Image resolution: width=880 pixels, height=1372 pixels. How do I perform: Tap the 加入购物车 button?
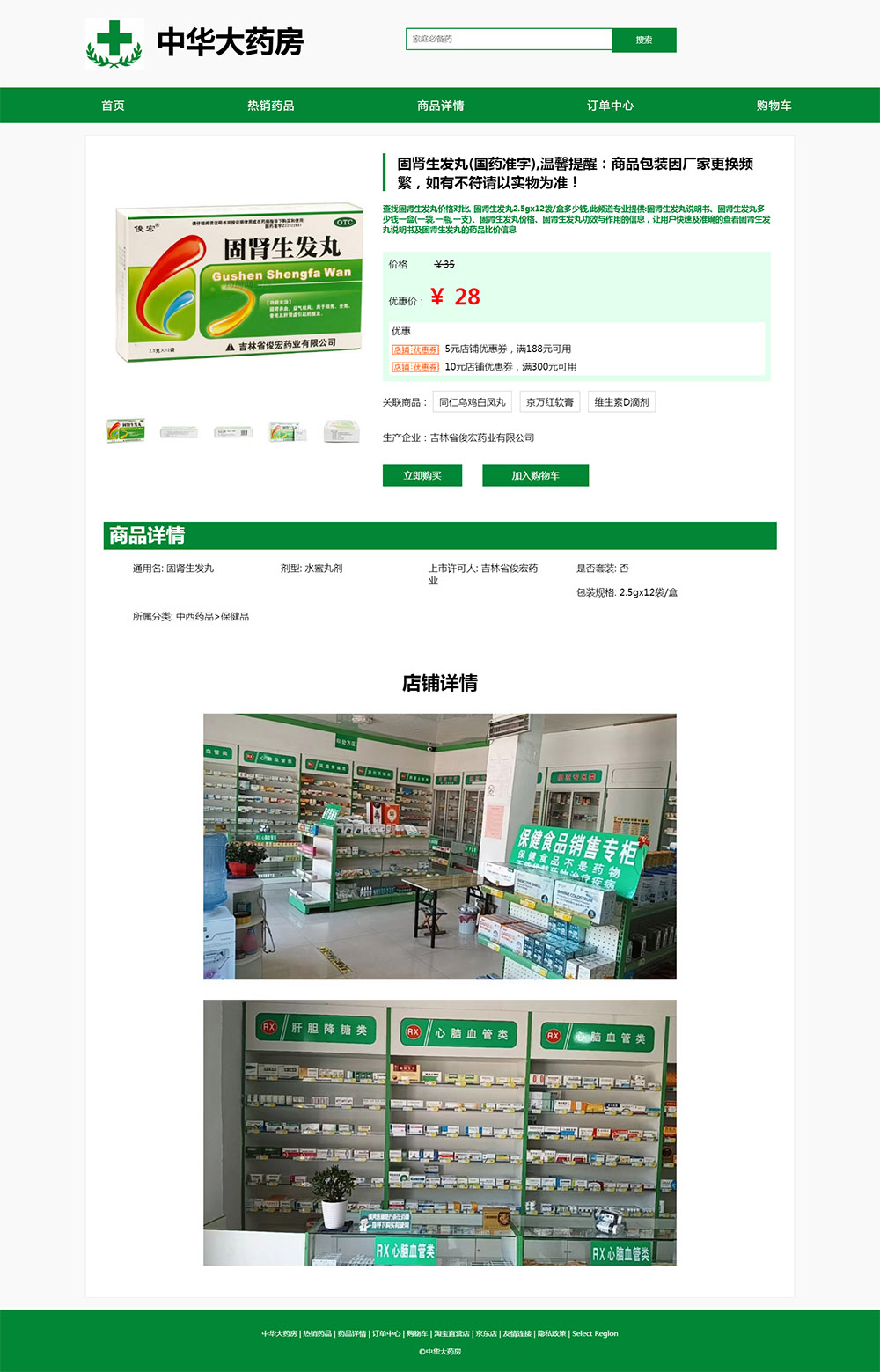coord(535,475)
